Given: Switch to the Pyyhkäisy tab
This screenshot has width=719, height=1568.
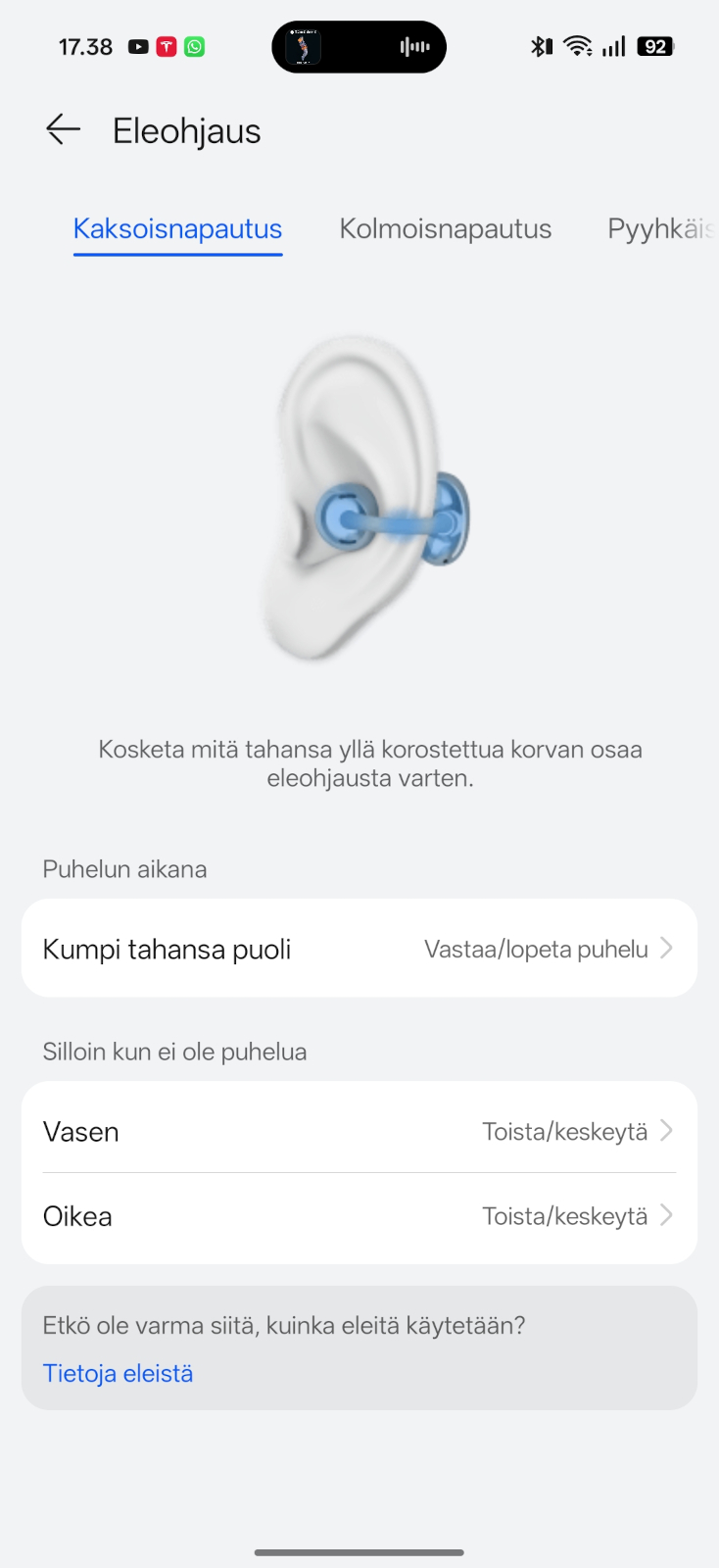Looking at the screenshot, I should click(660, 229).
